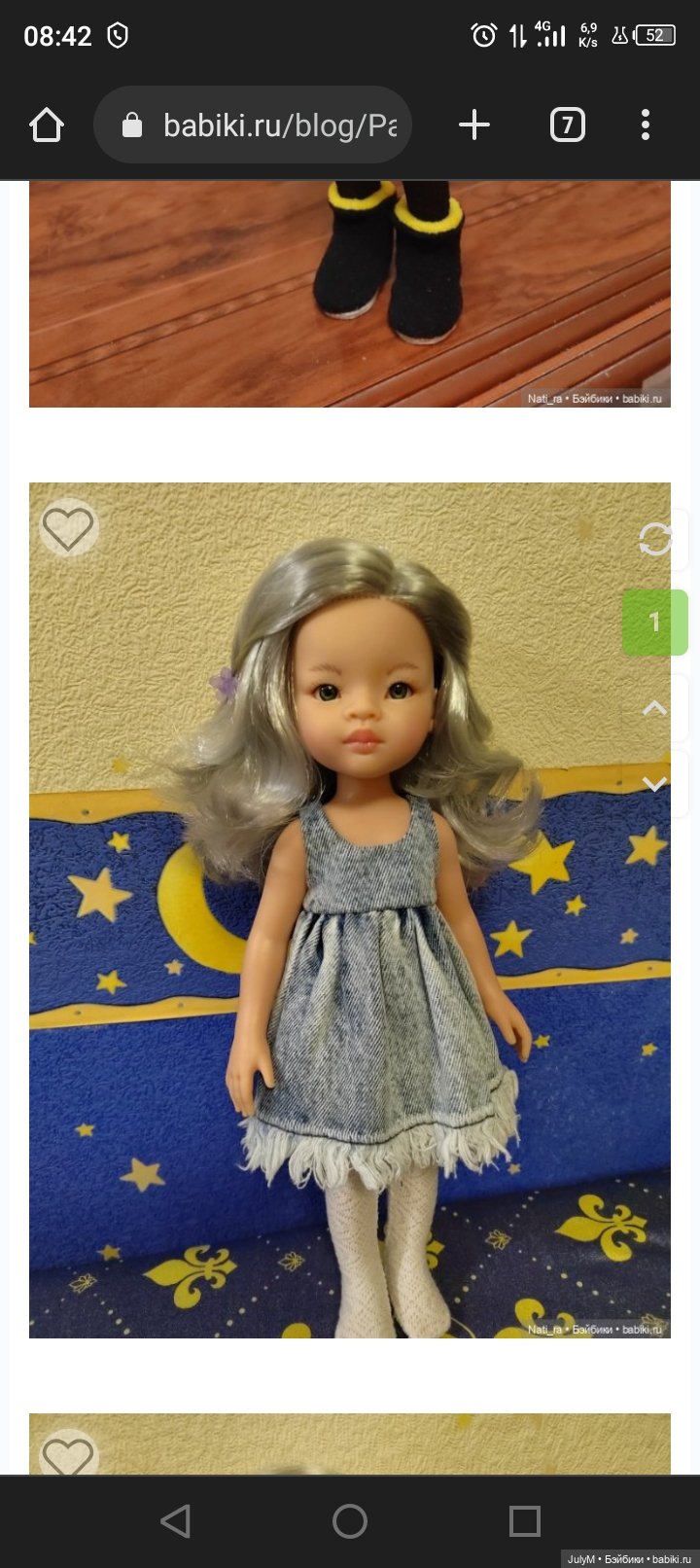
Task: Like the partially visible bottom photo
Action: point(68,1454)
